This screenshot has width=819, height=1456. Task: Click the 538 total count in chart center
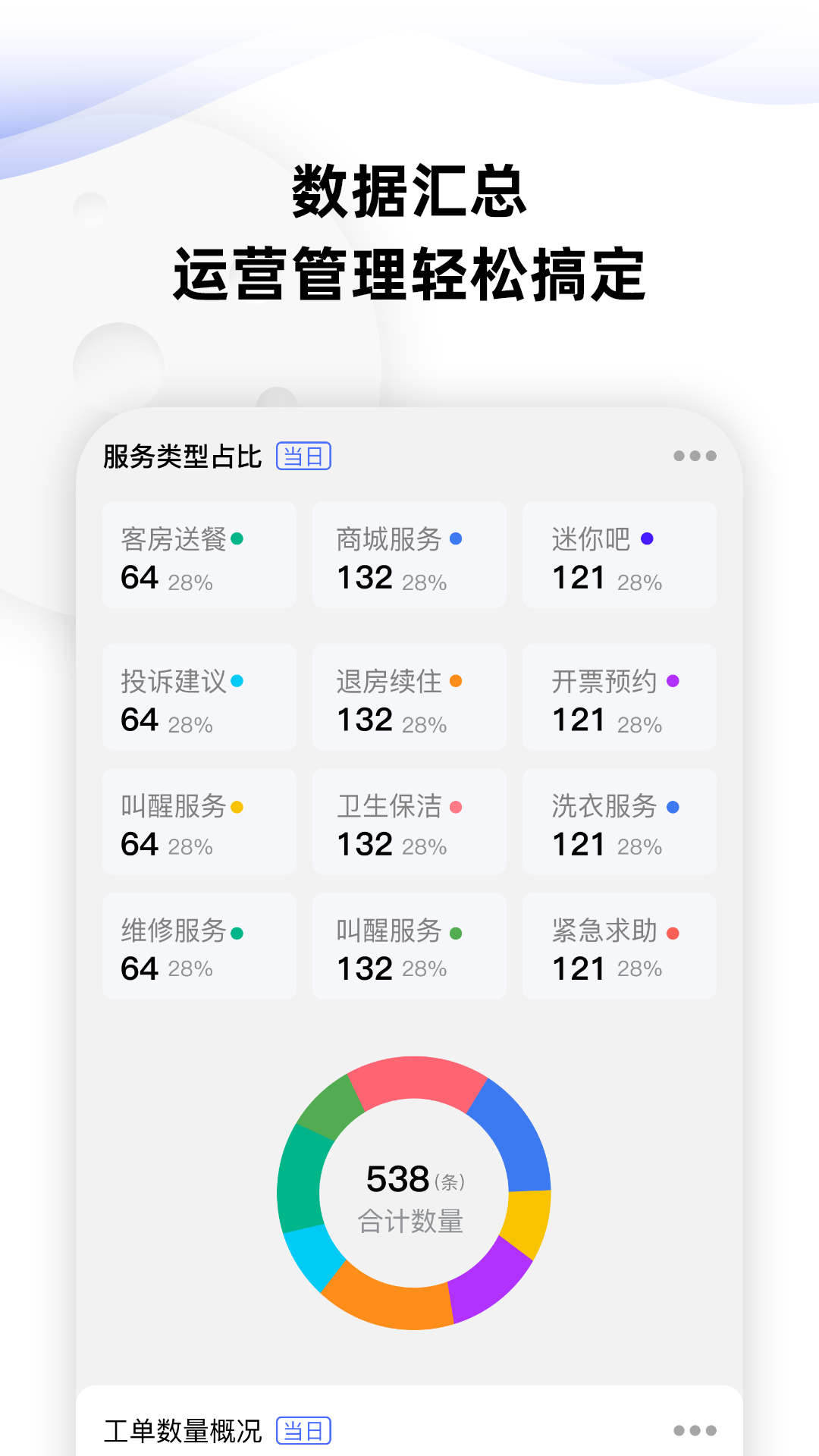click(x=397, y=1179)
